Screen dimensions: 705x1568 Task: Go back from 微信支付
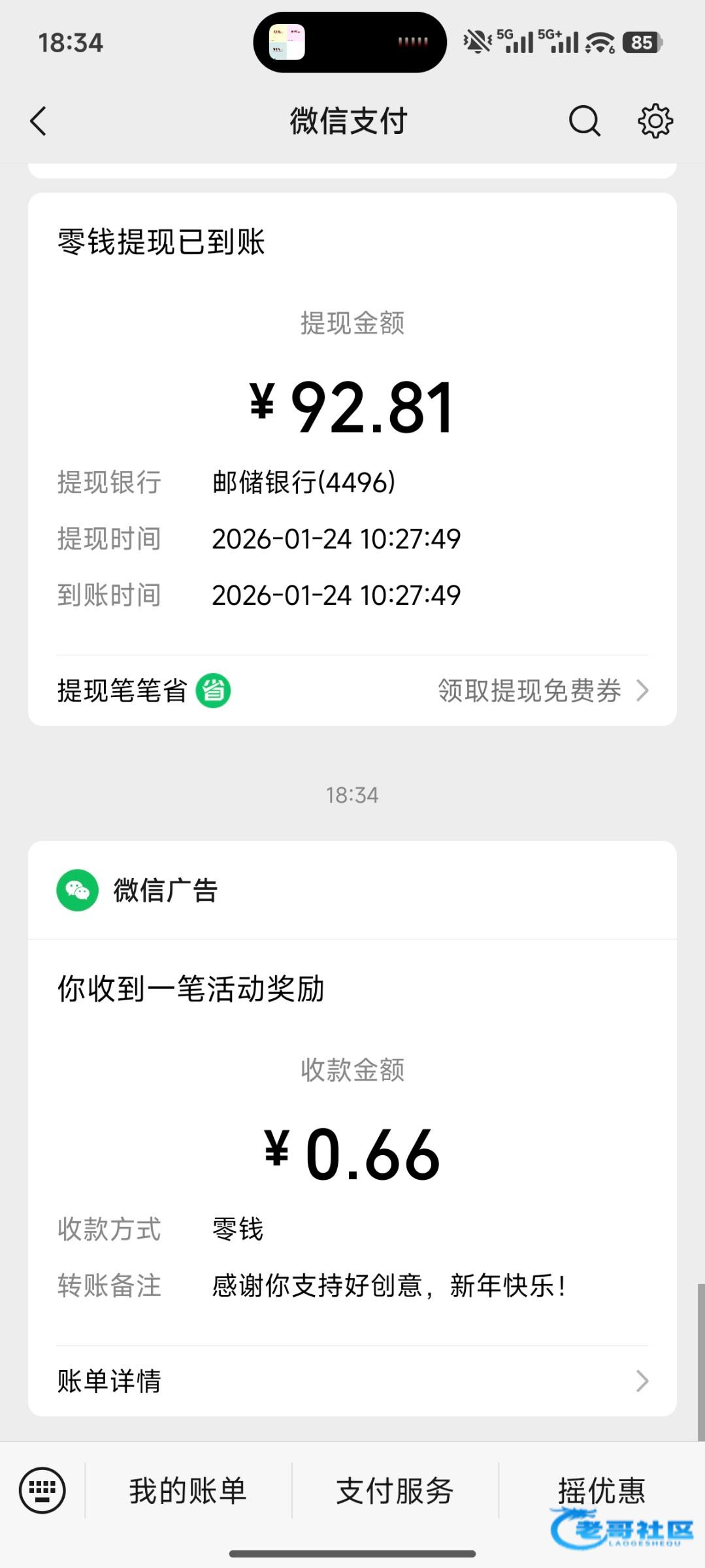(39, 122)
